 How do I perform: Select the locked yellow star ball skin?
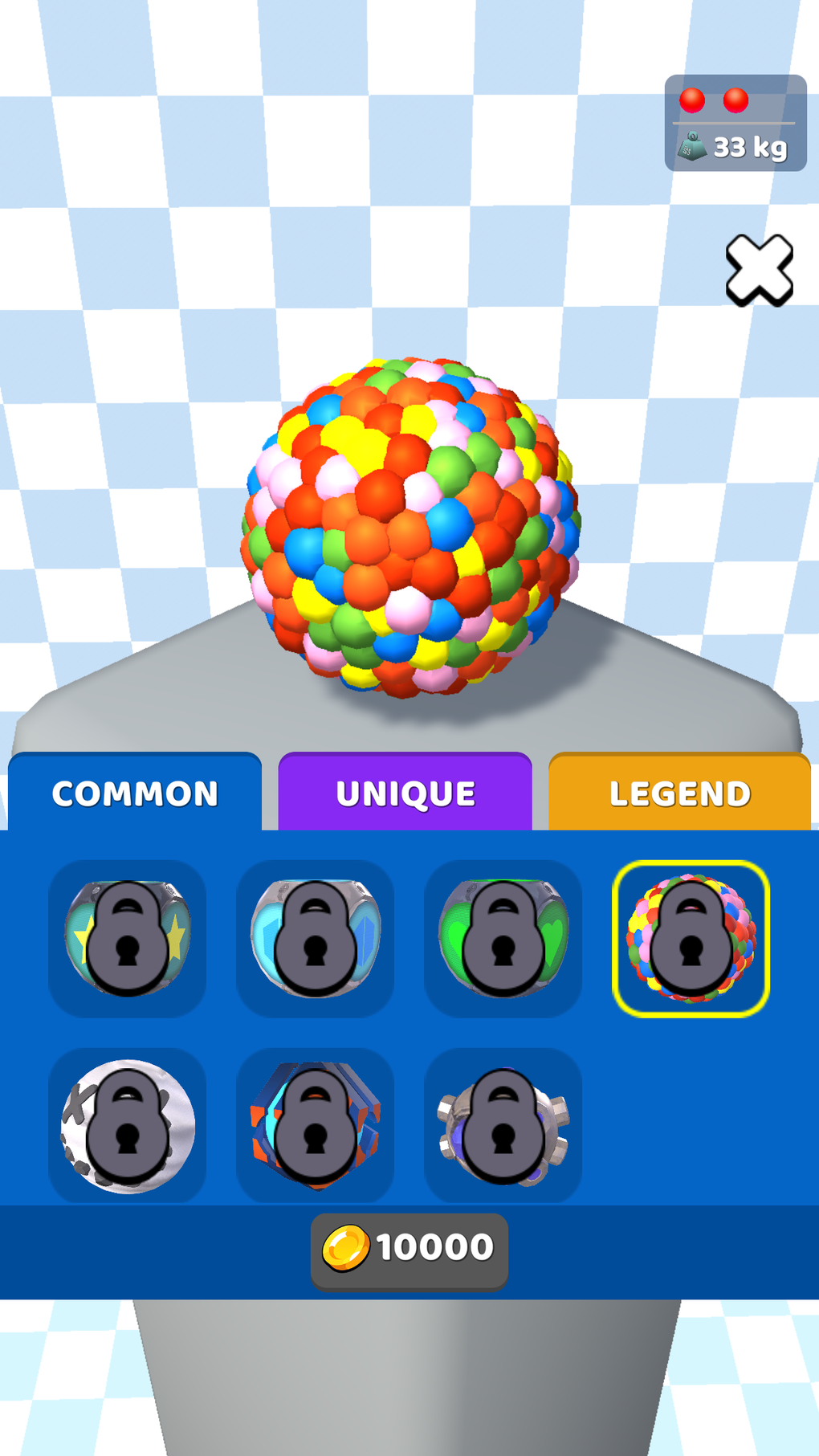[127, 939]
